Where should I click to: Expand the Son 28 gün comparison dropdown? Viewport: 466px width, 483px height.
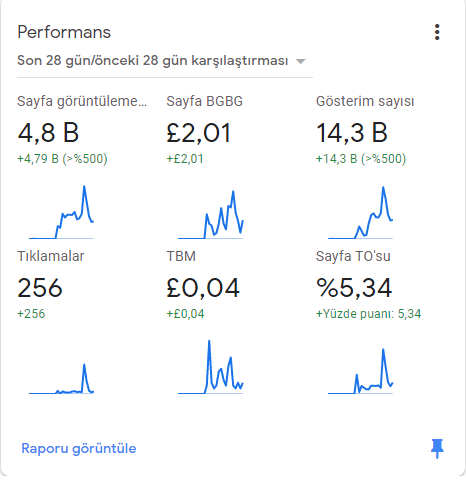tap(165, 61)
